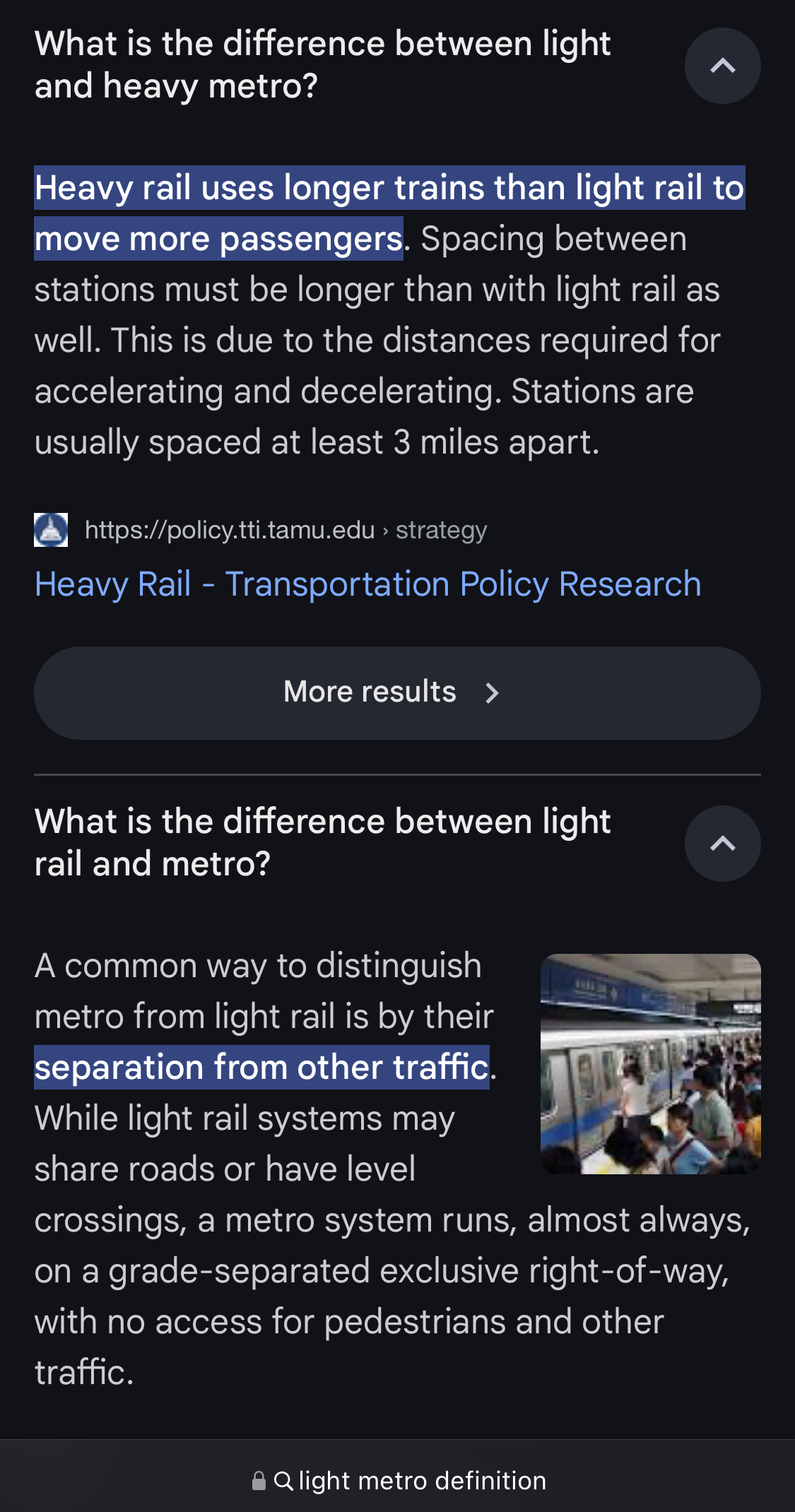Collapse the light rail and metro question

point(722,844)
